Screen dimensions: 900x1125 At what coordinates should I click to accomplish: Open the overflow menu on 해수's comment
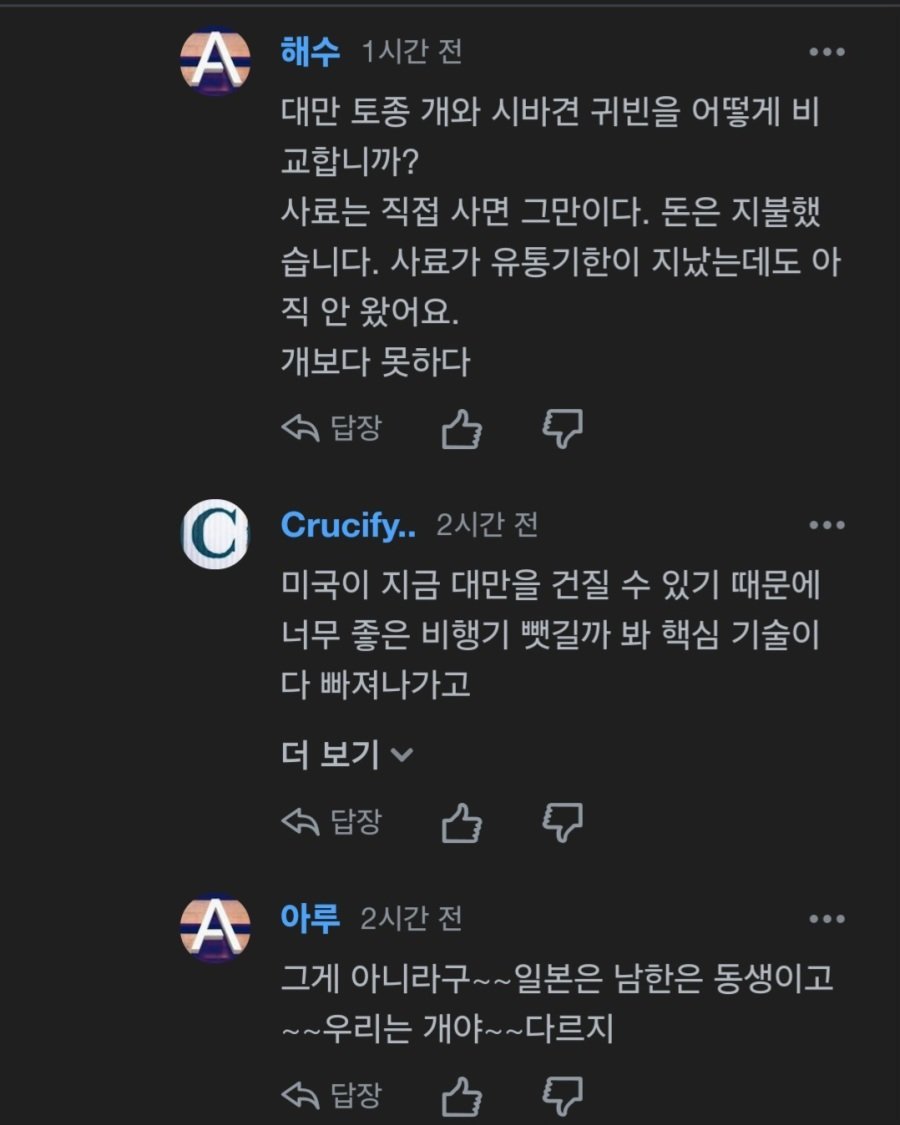tap(827, 52)
